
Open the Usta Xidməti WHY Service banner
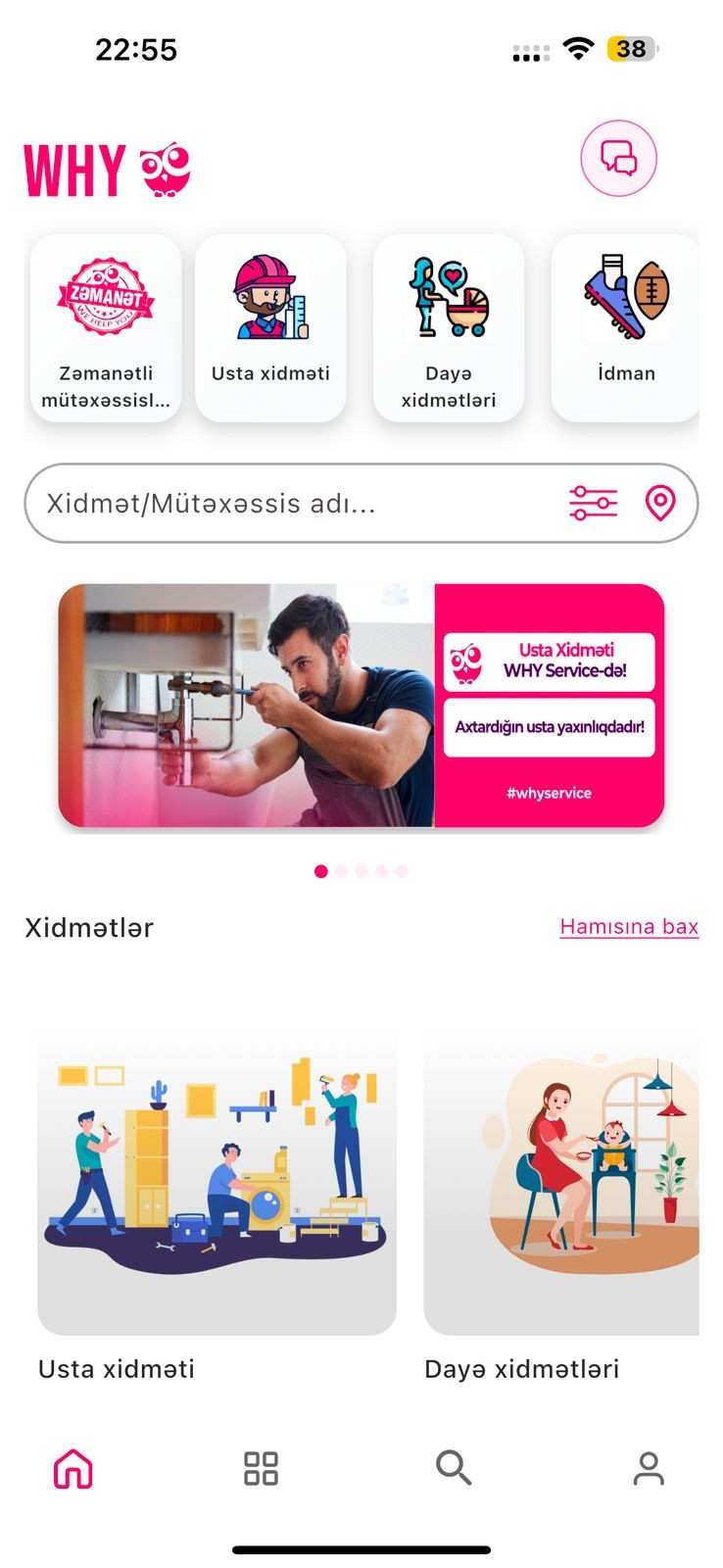pos(361,706)
